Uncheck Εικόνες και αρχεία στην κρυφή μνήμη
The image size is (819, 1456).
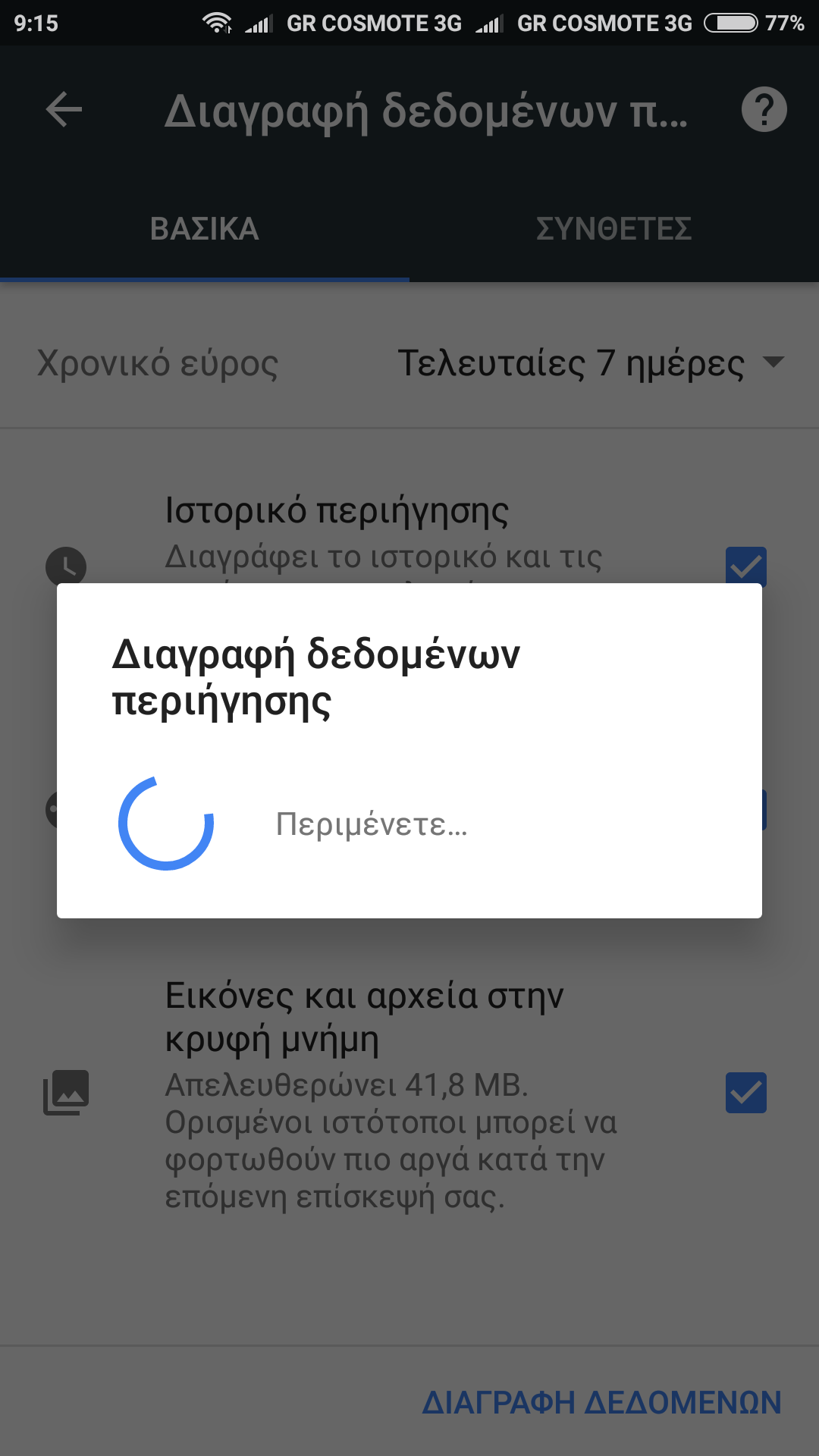tap(745, 1093)
